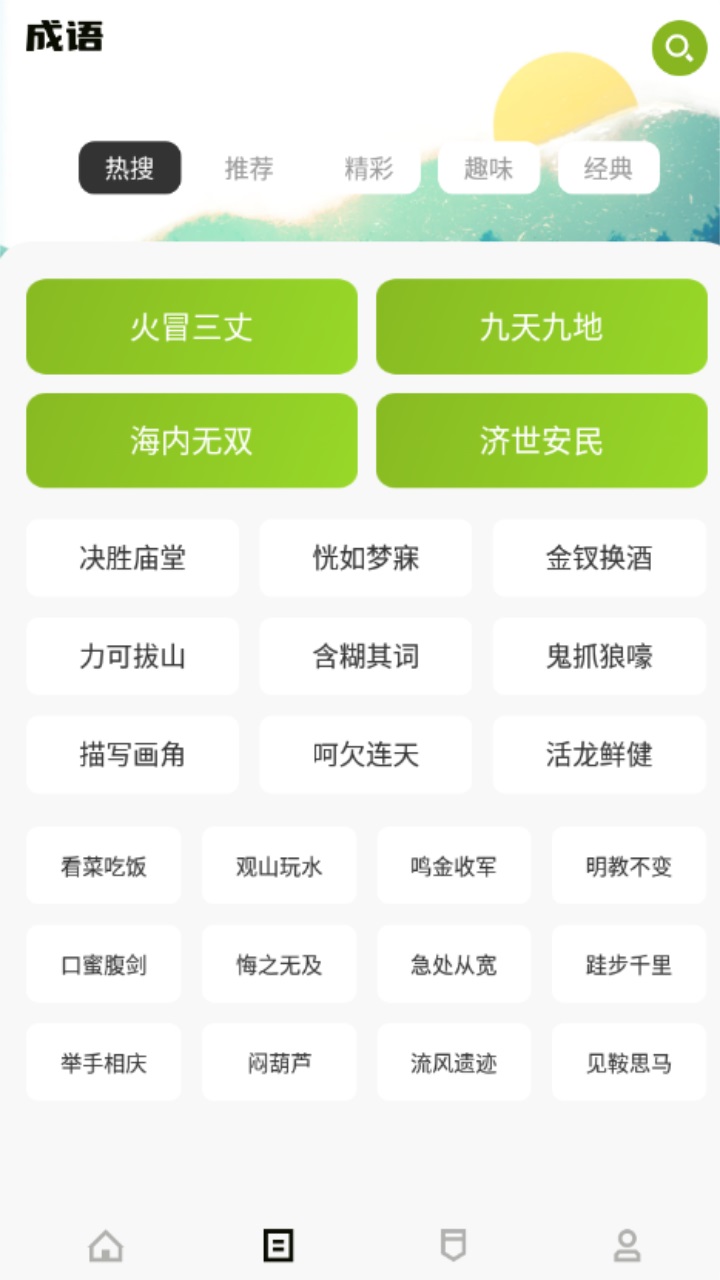The height and width of the screenshot is (1280, 720).
Task: Click the 呵欠连天 idiom
Action: coord(365,755)
